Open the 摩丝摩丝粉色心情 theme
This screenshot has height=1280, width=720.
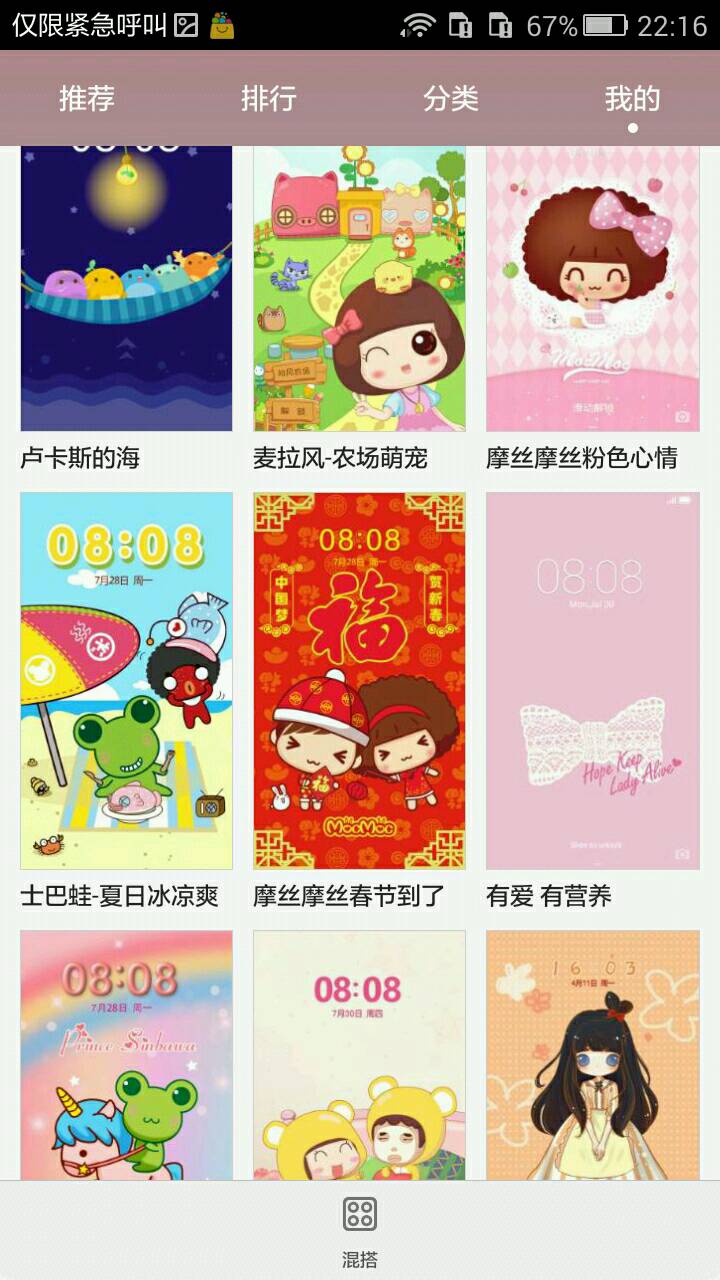click(593, 290)
